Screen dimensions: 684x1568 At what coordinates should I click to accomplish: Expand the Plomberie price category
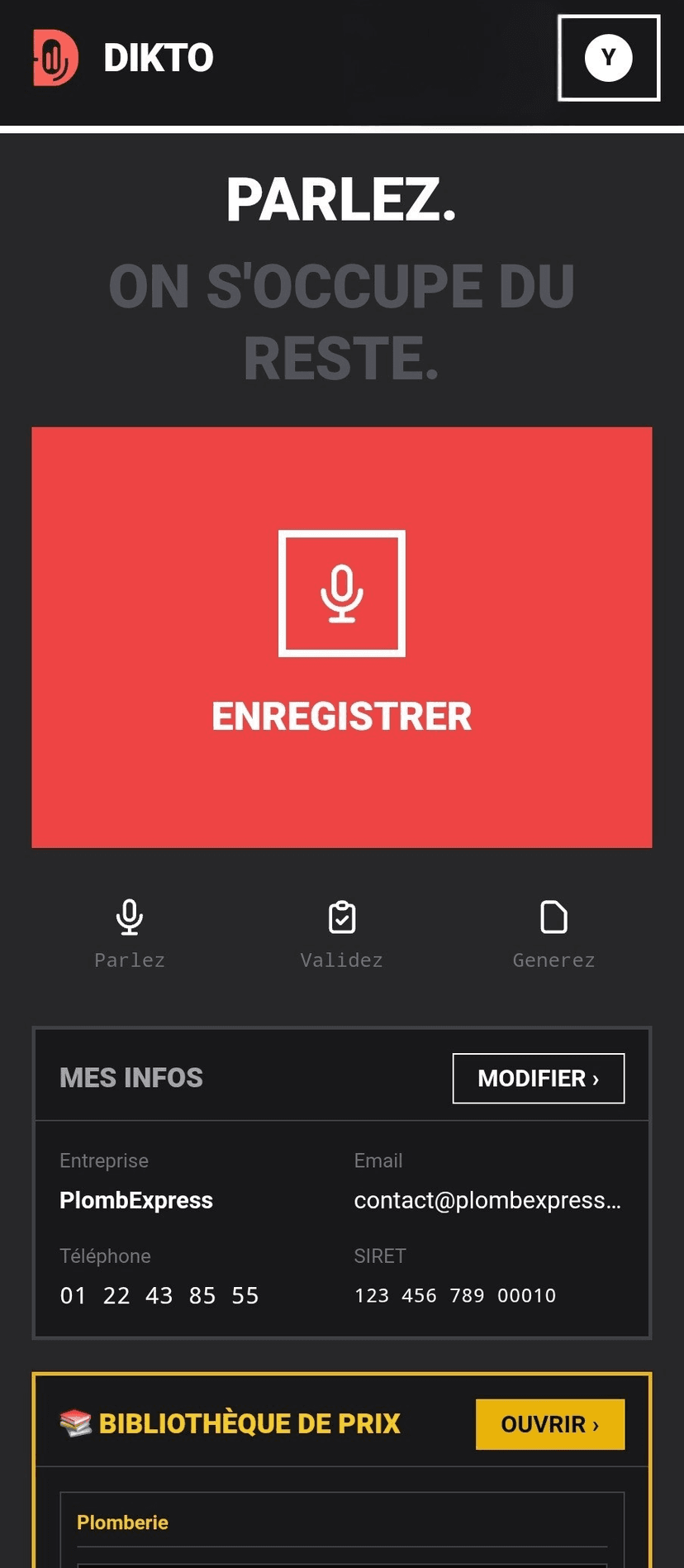122,1522
